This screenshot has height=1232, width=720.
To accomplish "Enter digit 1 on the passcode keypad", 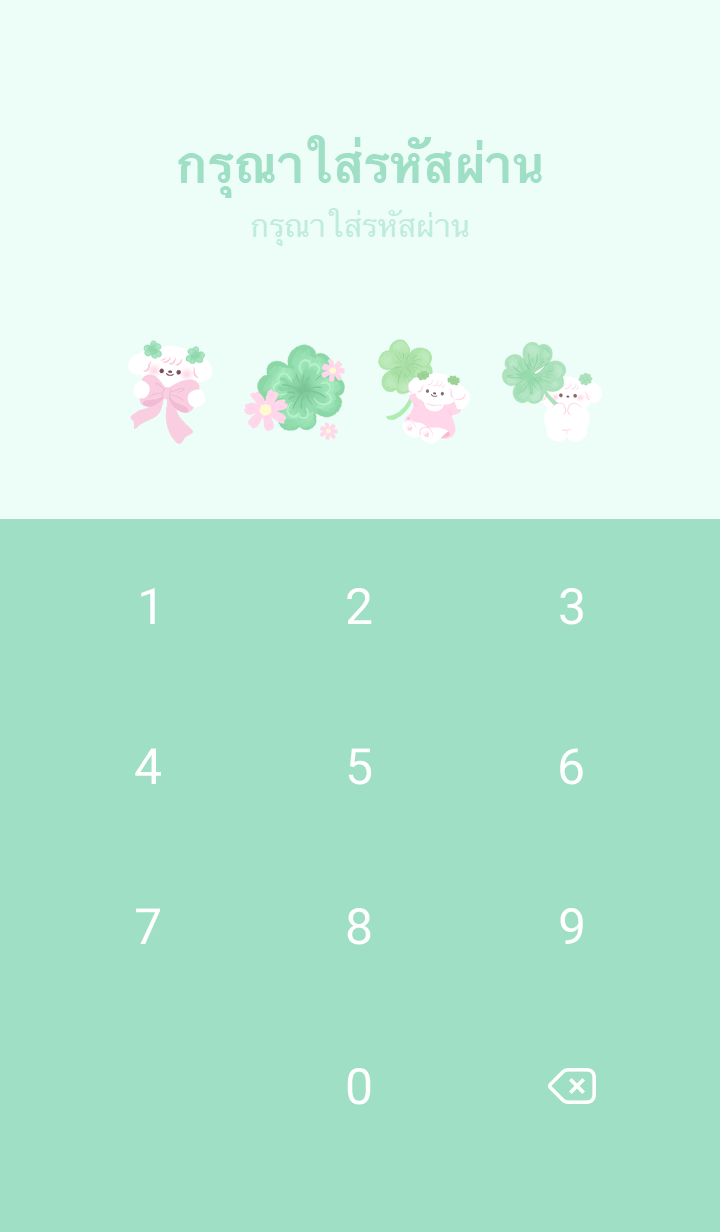I will 150,607.
